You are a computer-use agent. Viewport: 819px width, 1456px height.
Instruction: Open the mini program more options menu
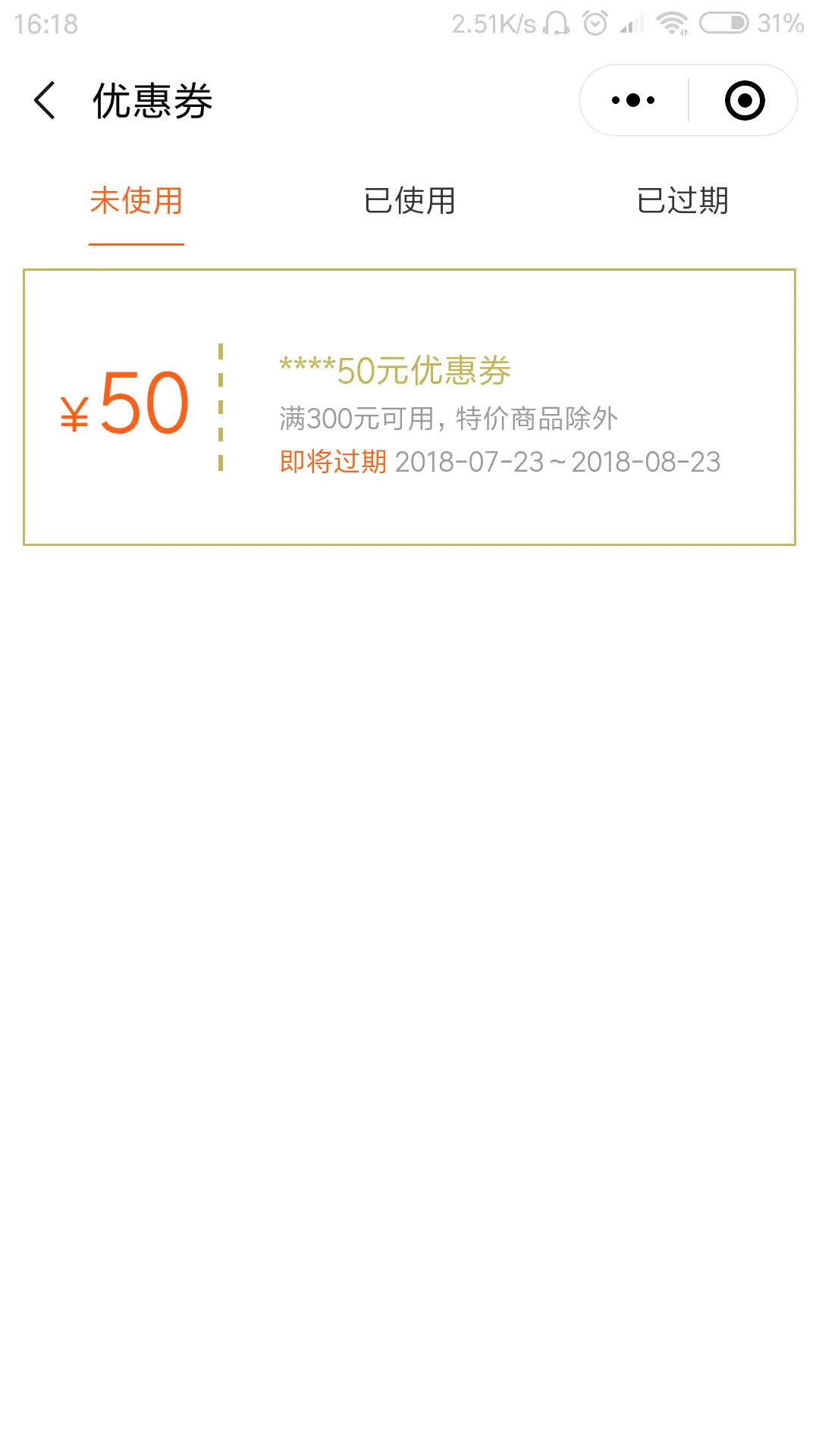coord(633,100)
